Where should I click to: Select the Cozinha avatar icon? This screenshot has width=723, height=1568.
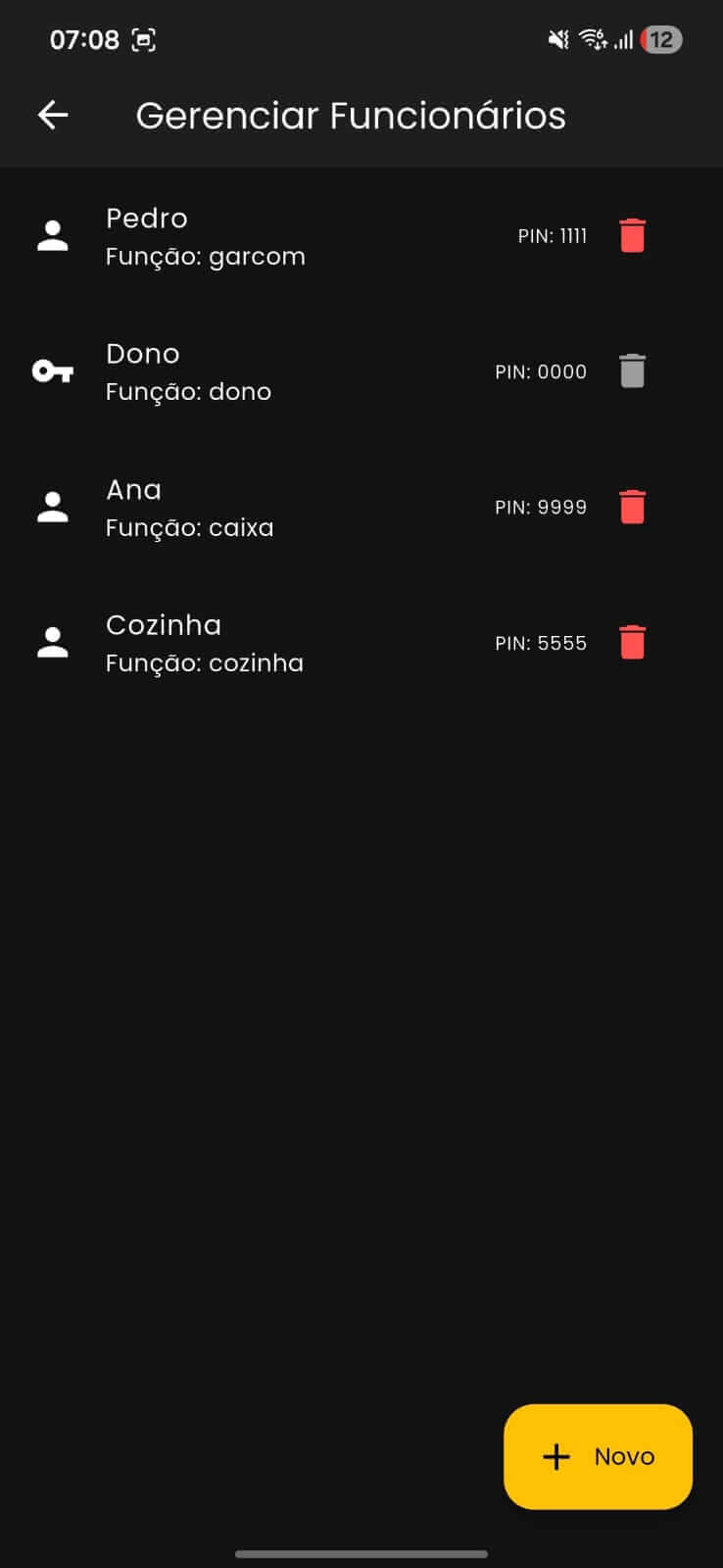[53, 642]
